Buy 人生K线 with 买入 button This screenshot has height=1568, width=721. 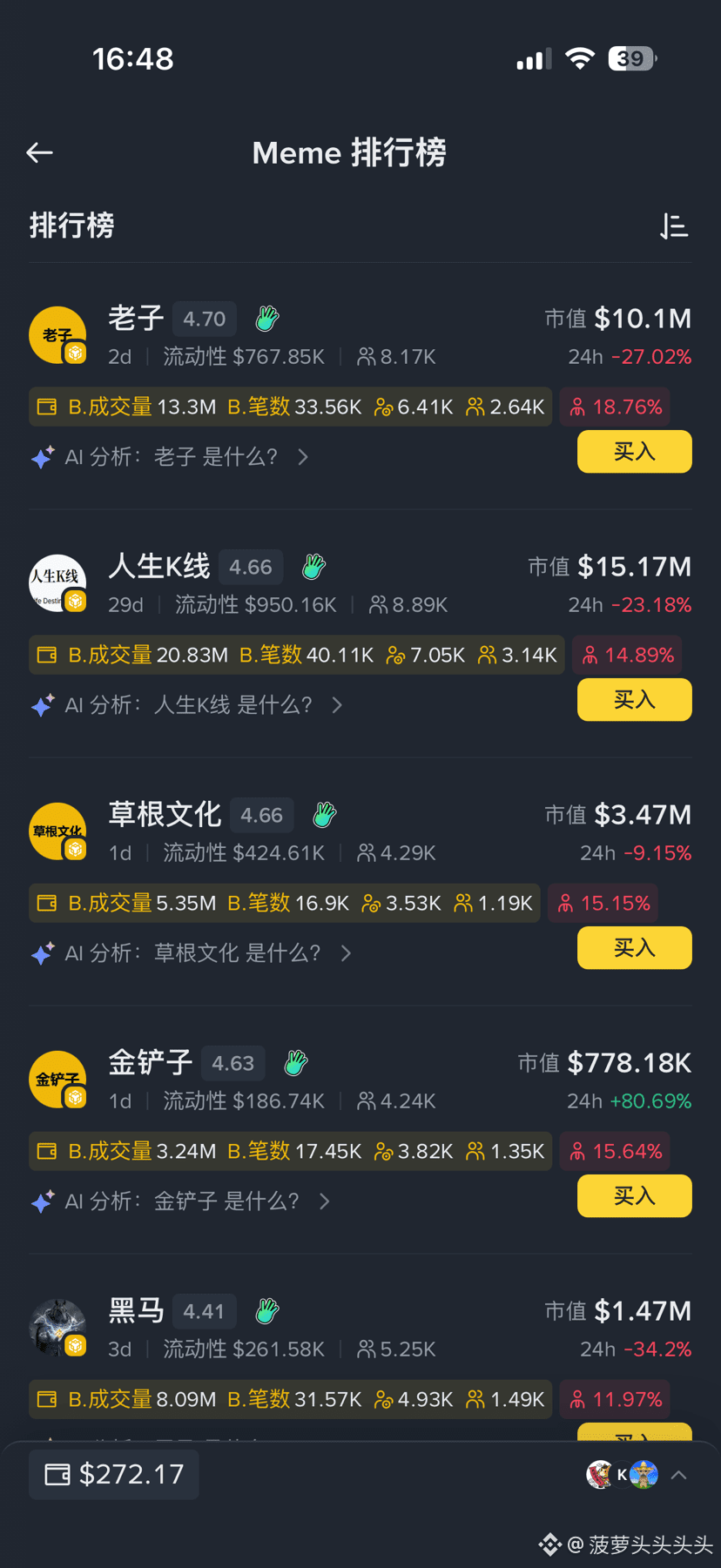634,700
